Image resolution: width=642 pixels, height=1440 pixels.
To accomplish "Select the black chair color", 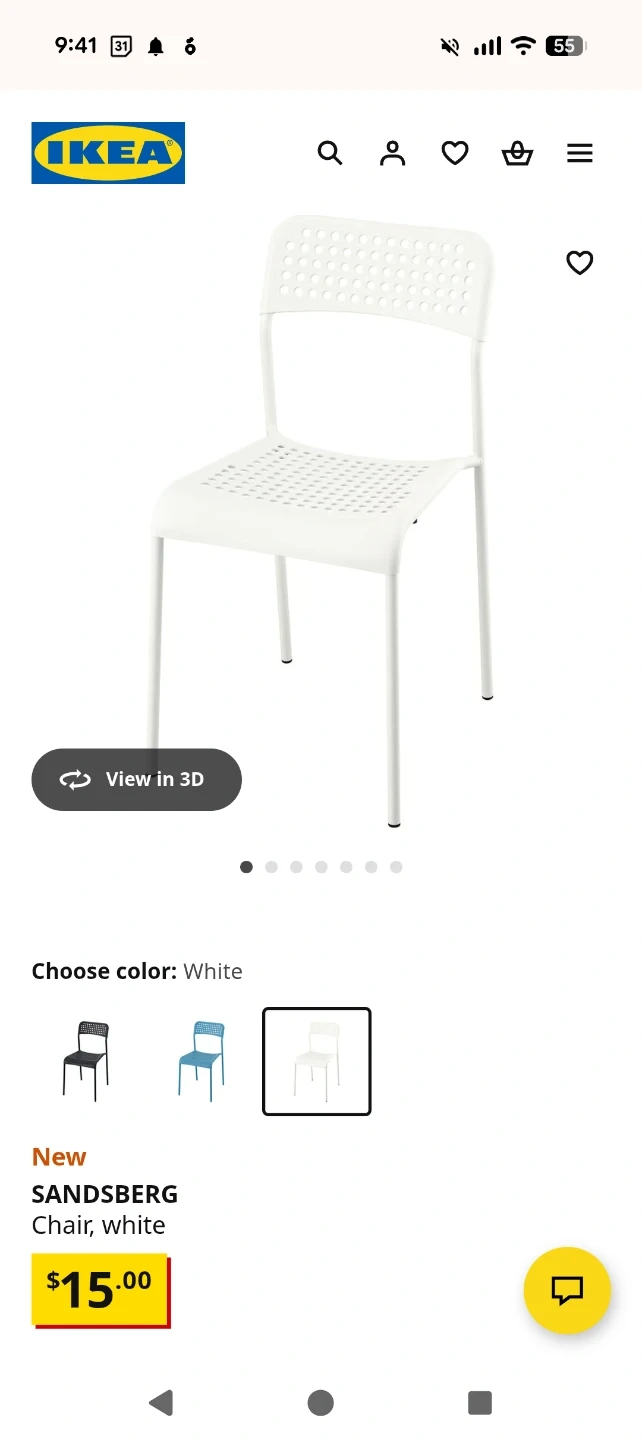I will coord(86,1061).
